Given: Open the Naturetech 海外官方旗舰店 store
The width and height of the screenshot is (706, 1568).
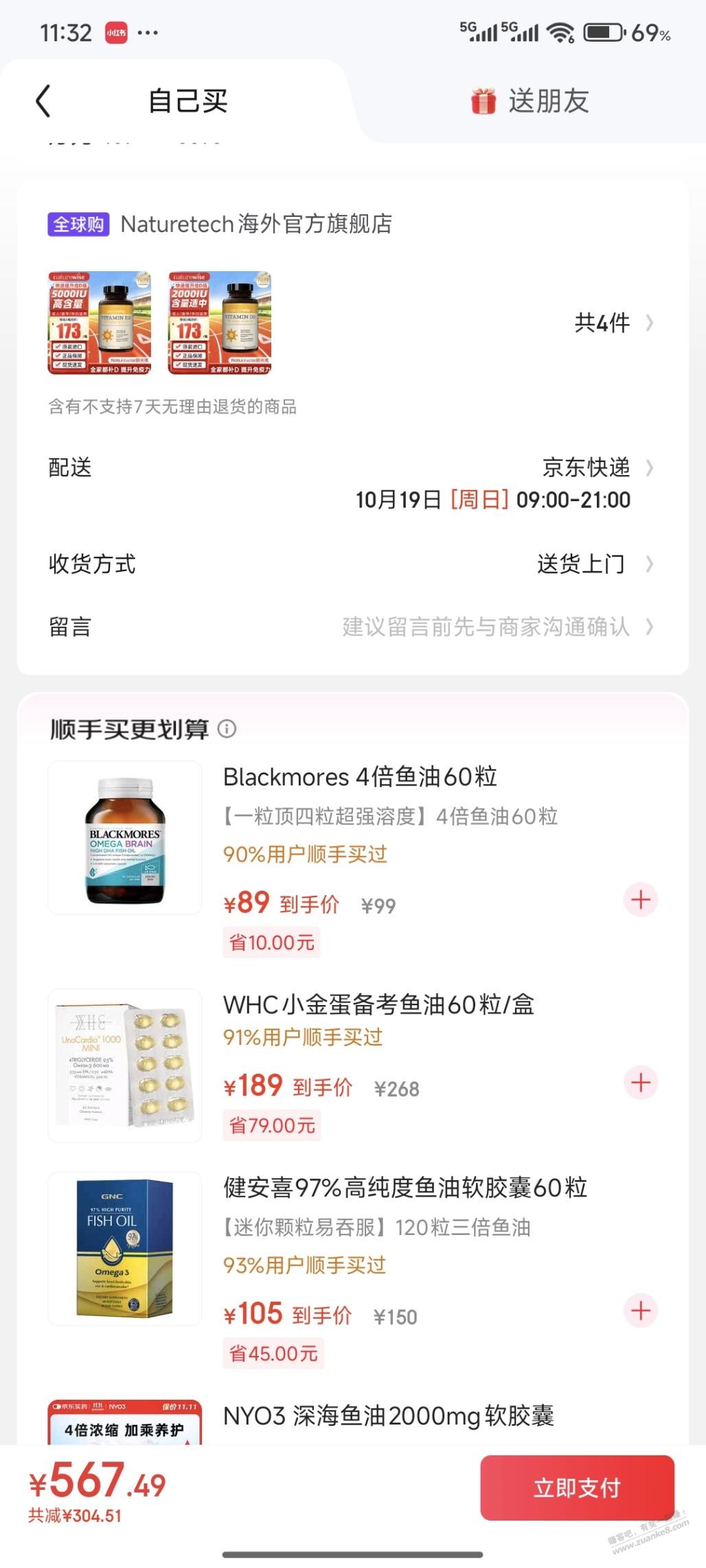Looking at the screenshot, I should click(255, 224).
